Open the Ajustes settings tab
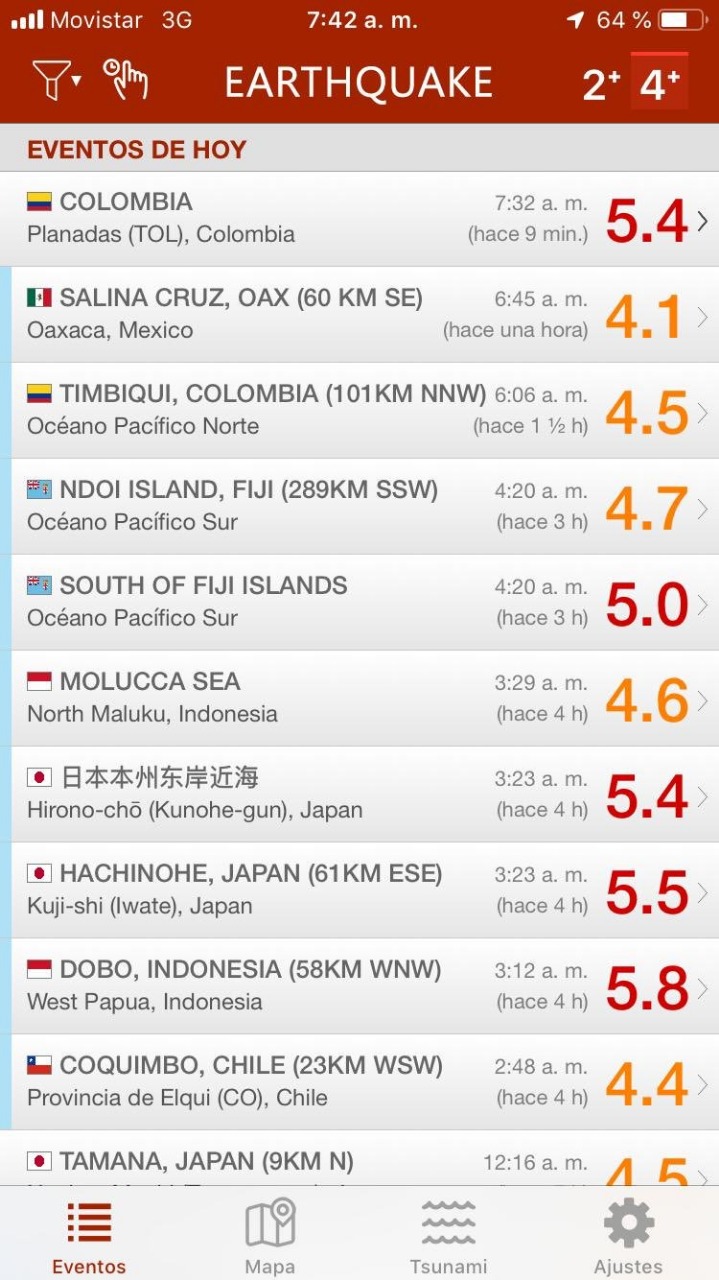 (628, 1236)
